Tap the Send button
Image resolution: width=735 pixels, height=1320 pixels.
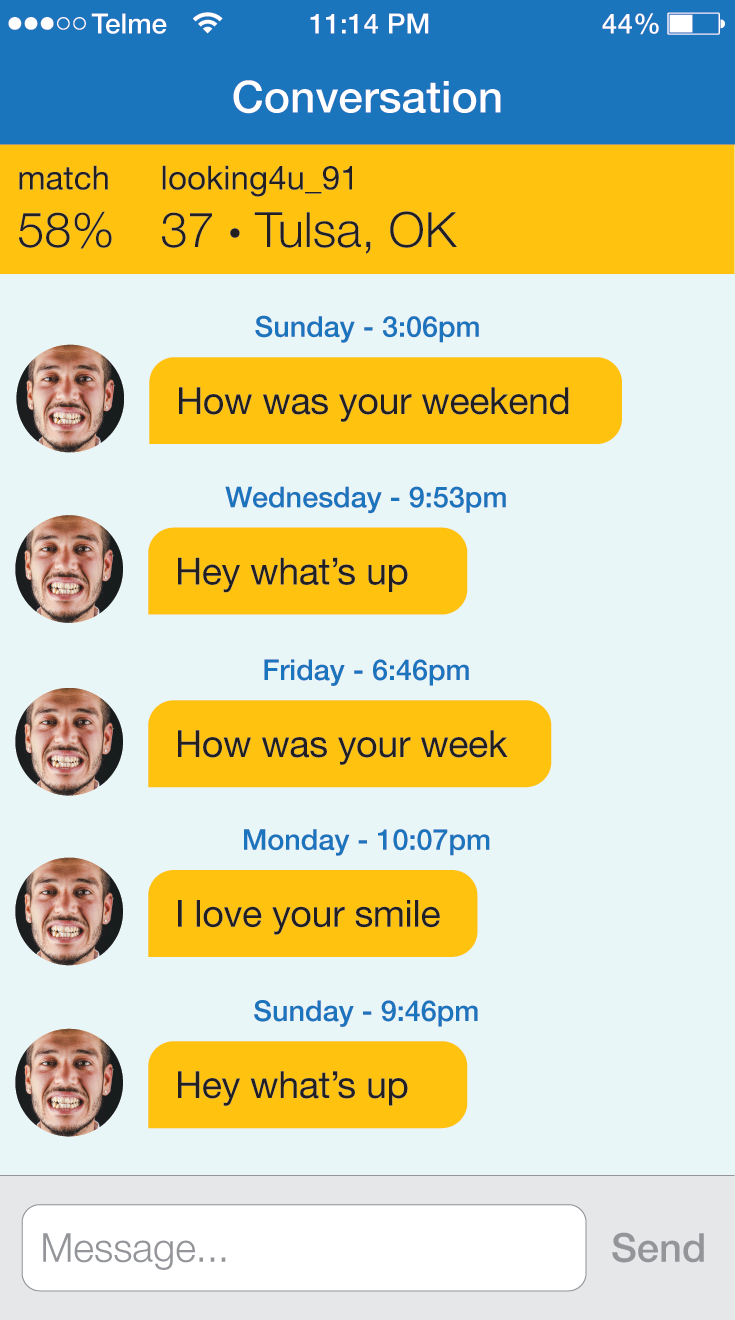[x=658, y=1248]
